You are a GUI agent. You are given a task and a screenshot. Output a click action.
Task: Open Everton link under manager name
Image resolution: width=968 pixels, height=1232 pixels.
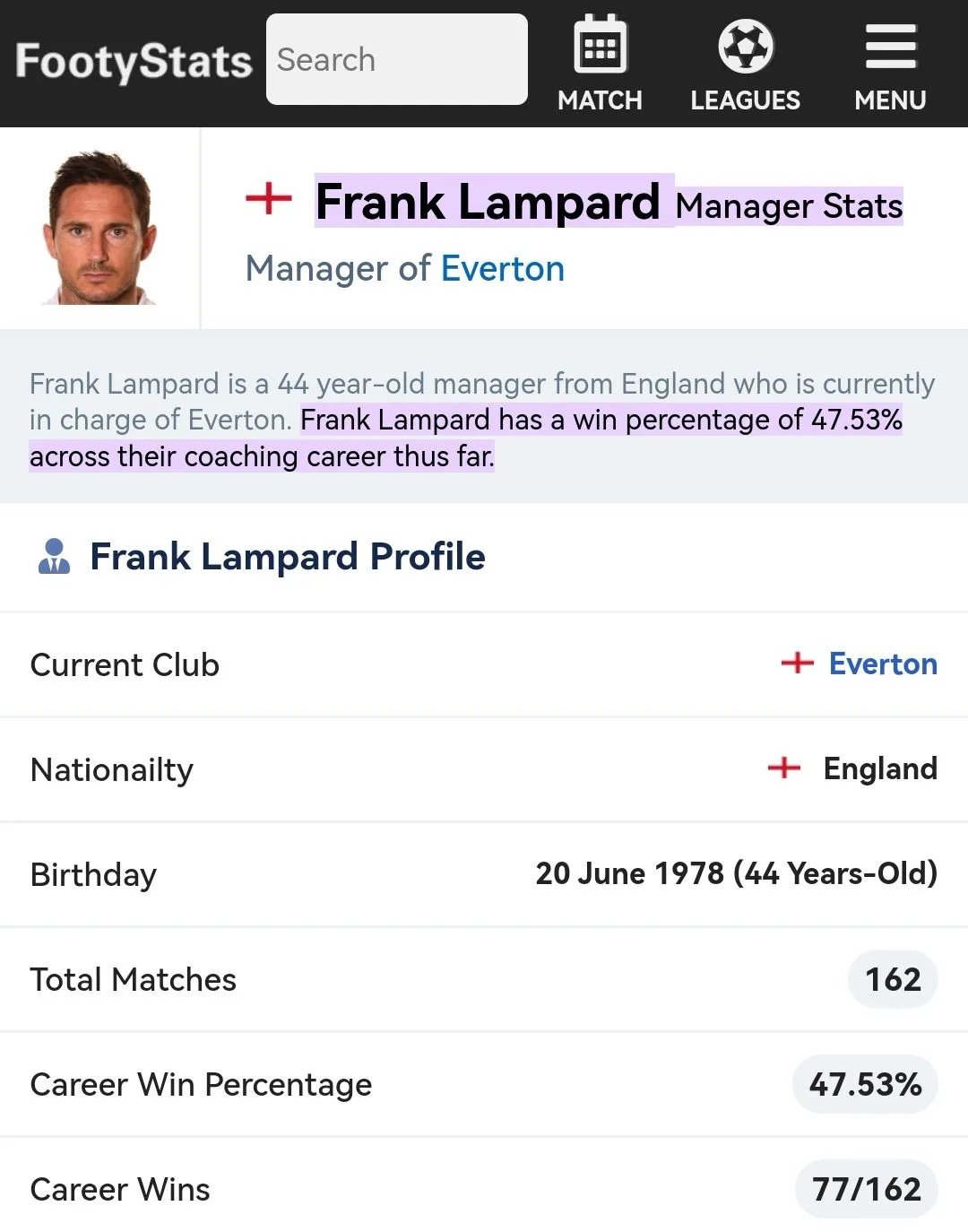502,268
